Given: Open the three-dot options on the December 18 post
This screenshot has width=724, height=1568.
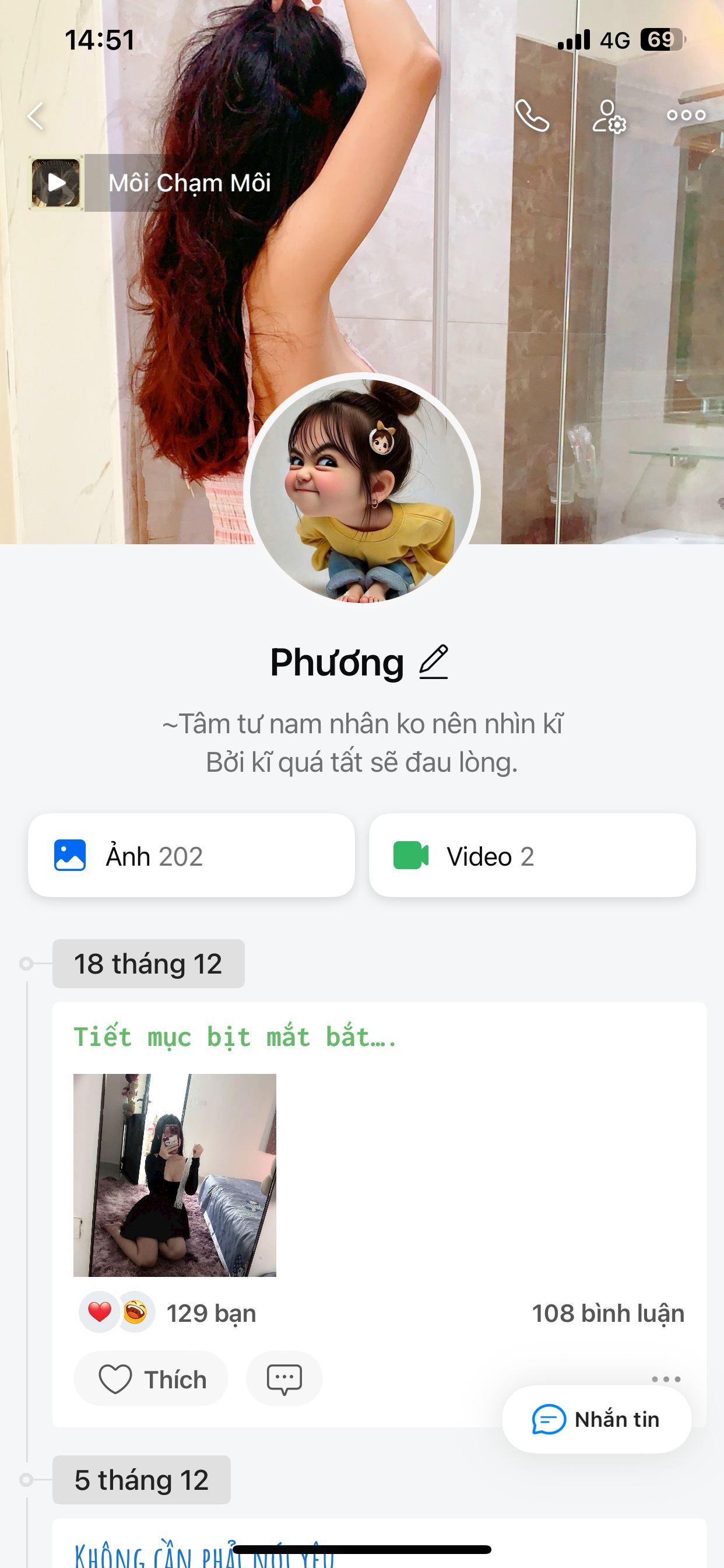Looking at the screenshot, I should tap(667, 1378).
